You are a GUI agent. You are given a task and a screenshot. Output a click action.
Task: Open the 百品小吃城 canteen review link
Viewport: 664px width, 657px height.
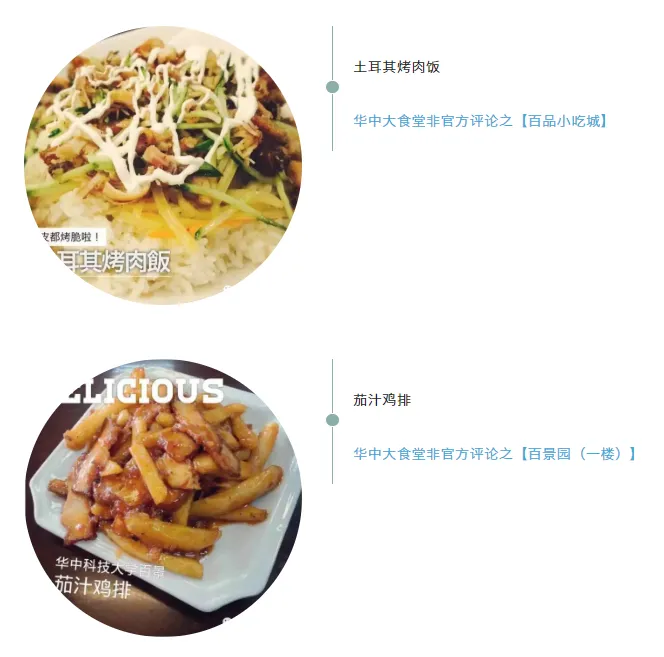(481, 121)
